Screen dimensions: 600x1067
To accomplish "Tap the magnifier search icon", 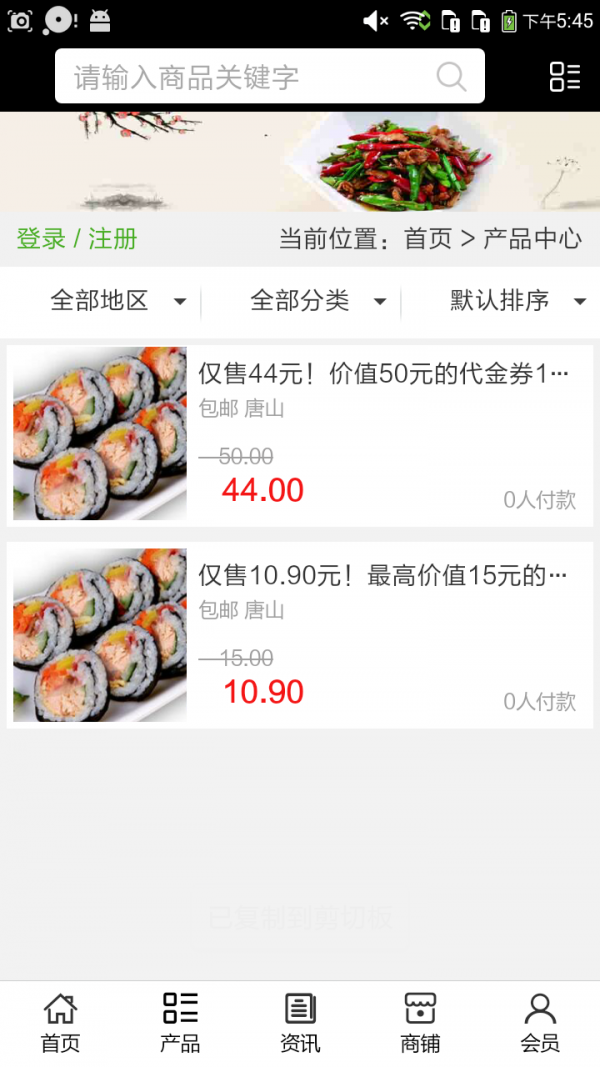I will tap(451, 77).
